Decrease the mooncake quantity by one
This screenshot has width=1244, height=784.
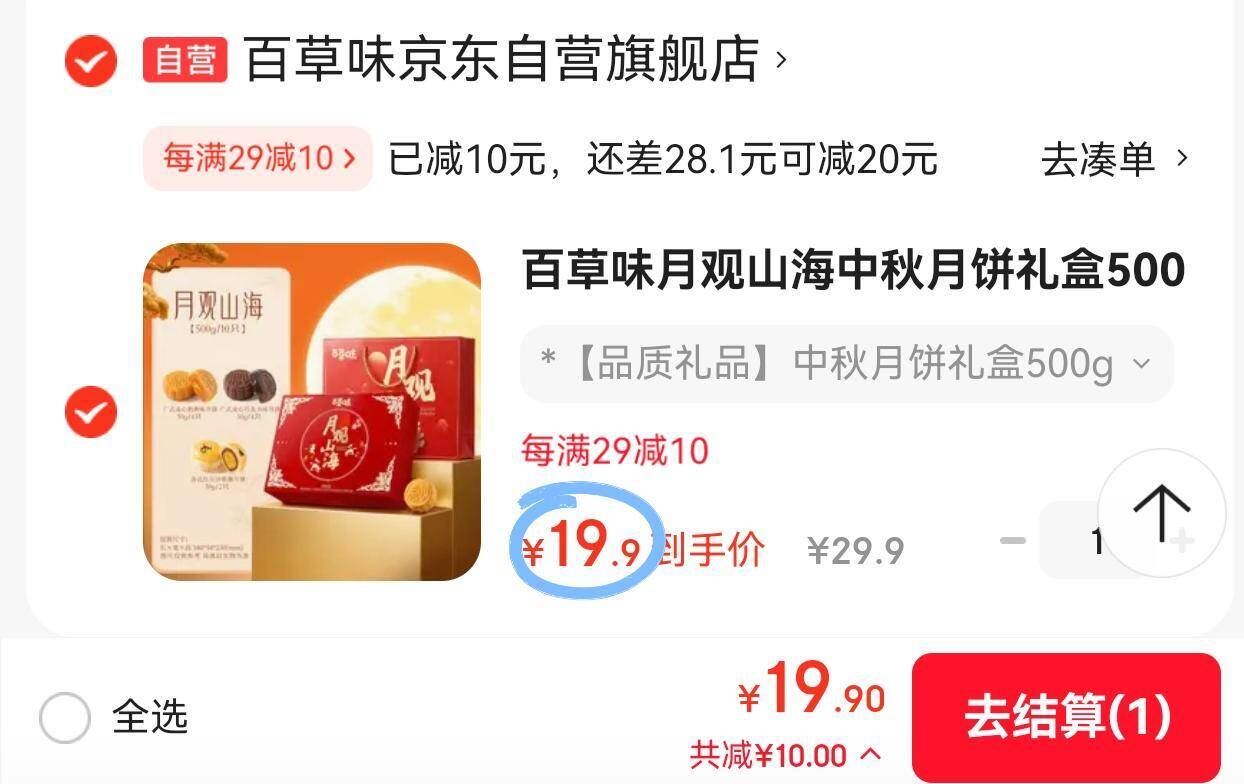coord(1013,541)
